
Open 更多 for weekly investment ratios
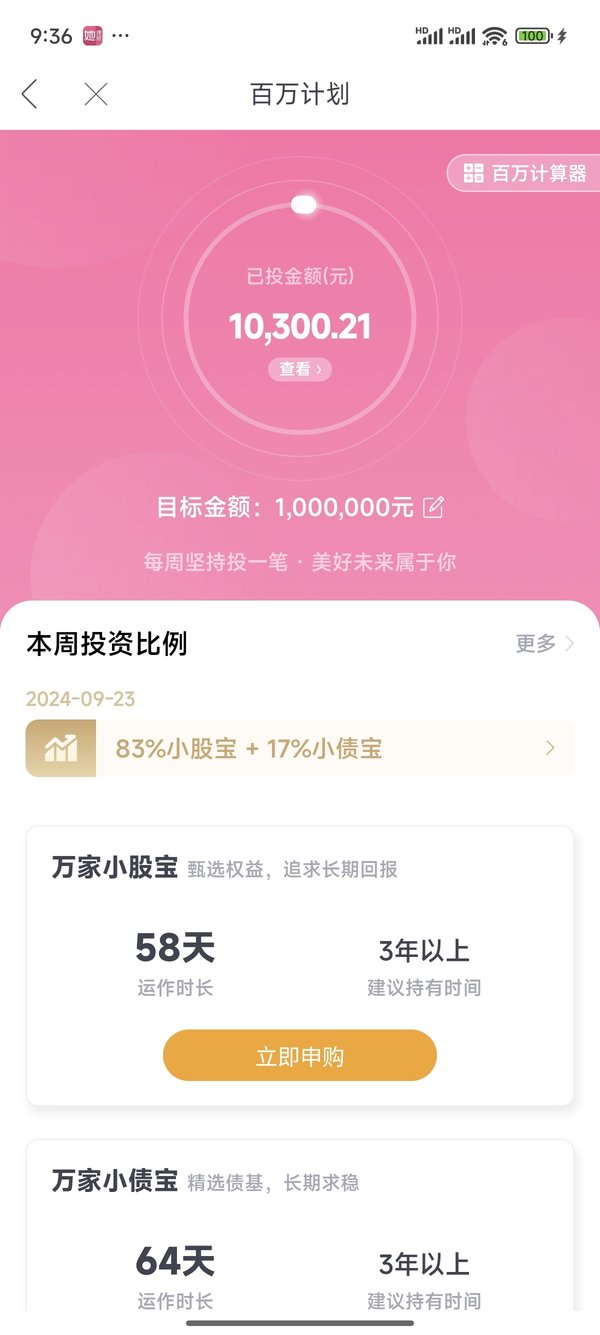(545, 644)
